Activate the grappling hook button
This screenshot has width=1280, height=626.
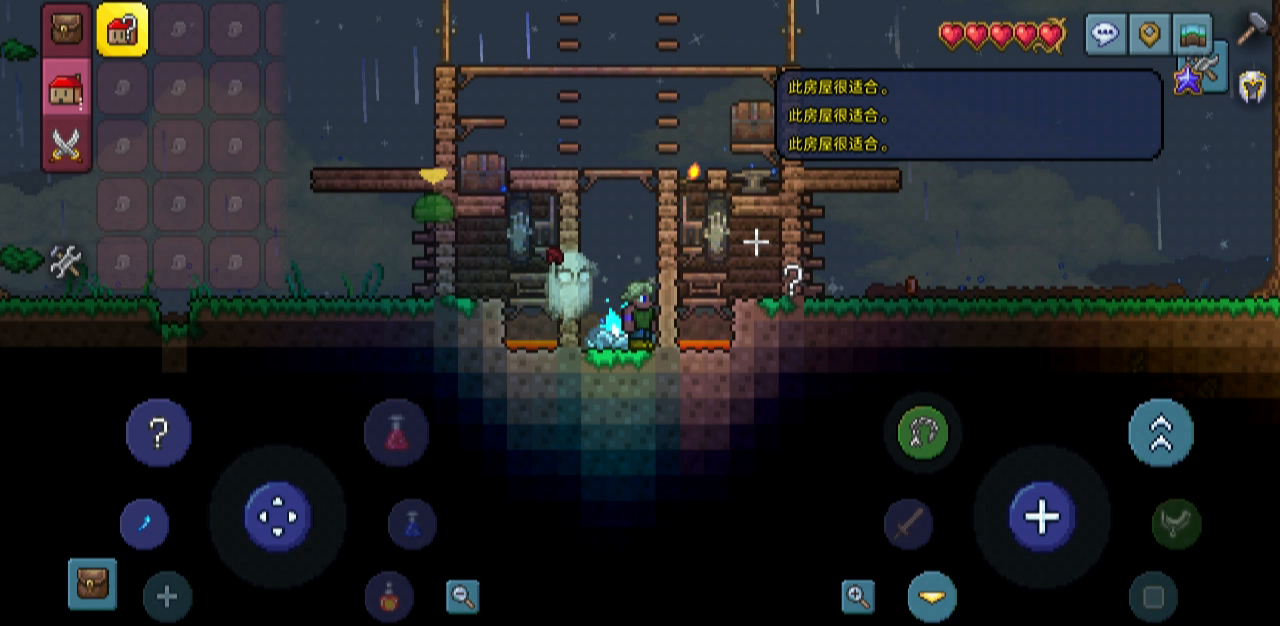922,433
